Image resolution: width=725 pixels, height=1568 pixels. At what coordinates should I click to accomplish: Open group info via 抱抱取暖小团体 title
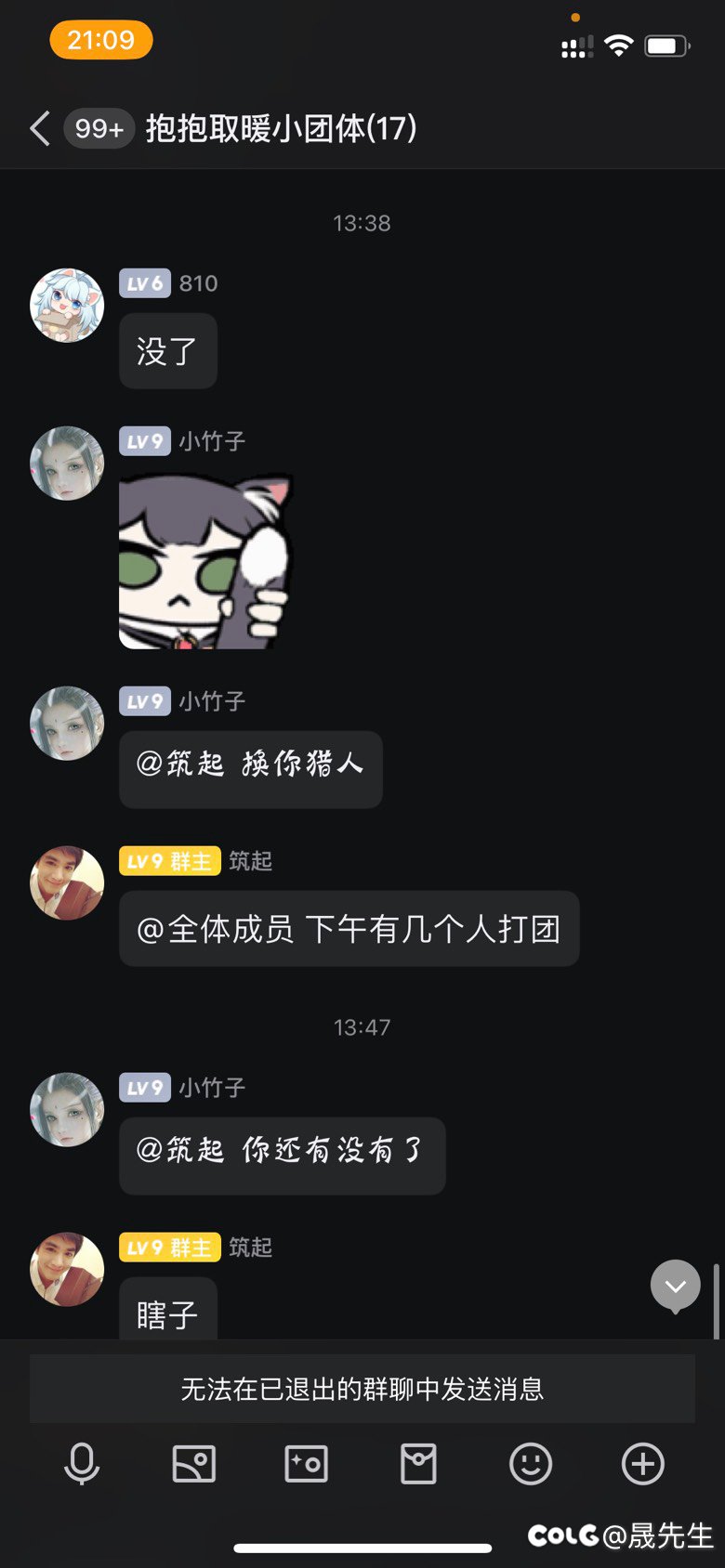coord(281,128)
